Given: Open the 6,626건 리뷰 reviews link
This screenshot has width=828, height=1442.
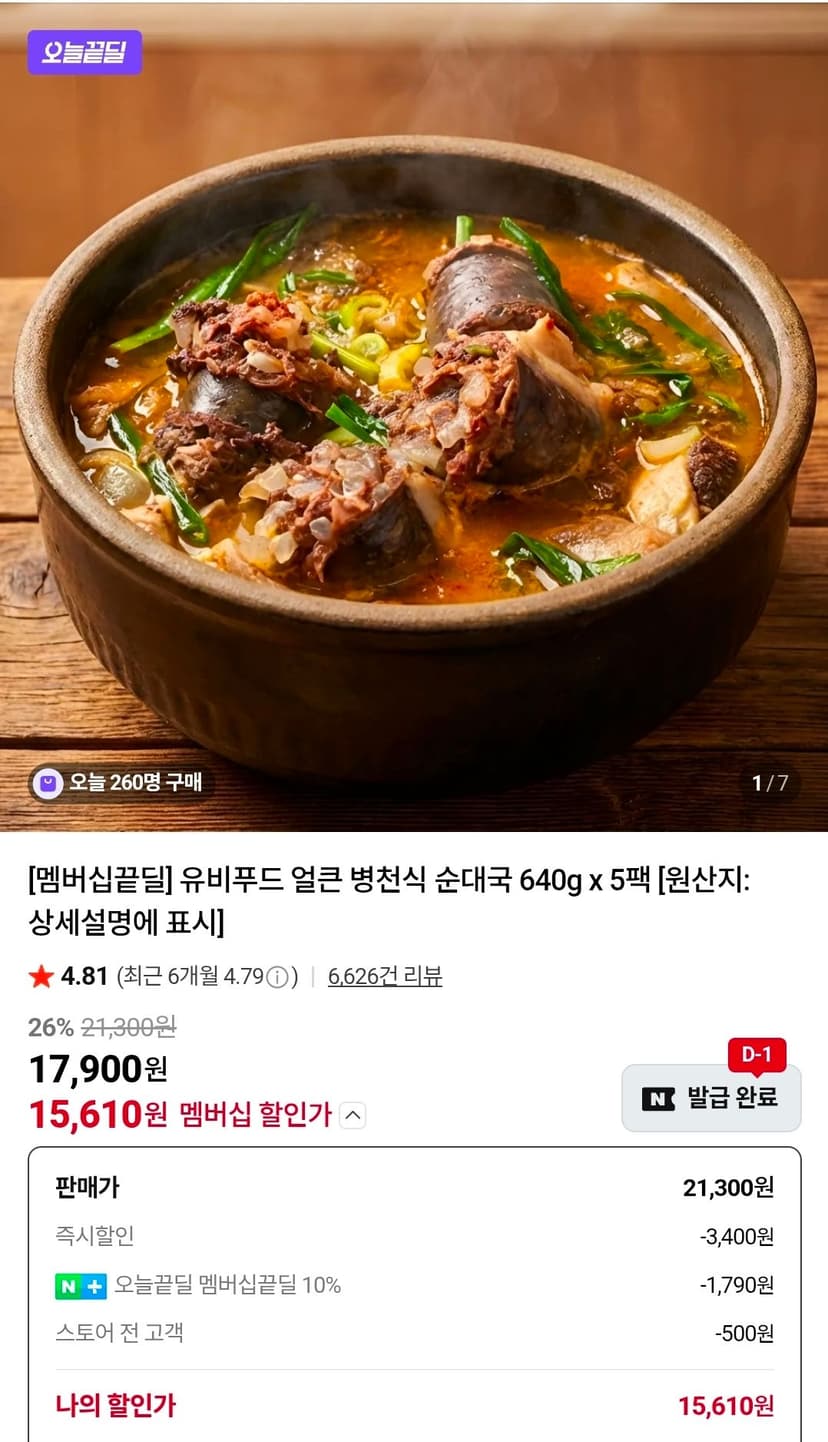Looking at the screenshot, I should 385,976.
